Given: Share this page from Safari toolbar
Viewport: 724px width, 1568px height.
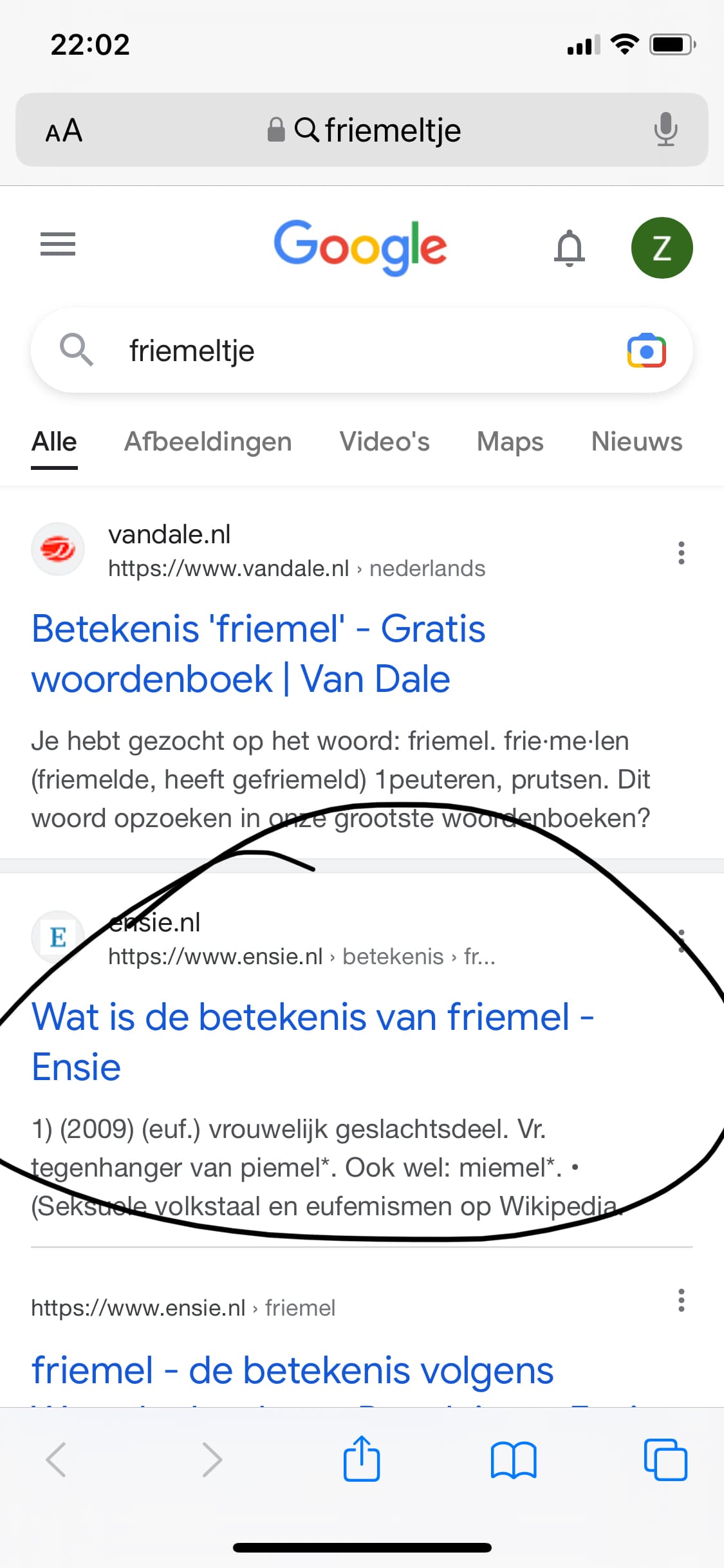Looking at the screenshot, I should 362,1459.
